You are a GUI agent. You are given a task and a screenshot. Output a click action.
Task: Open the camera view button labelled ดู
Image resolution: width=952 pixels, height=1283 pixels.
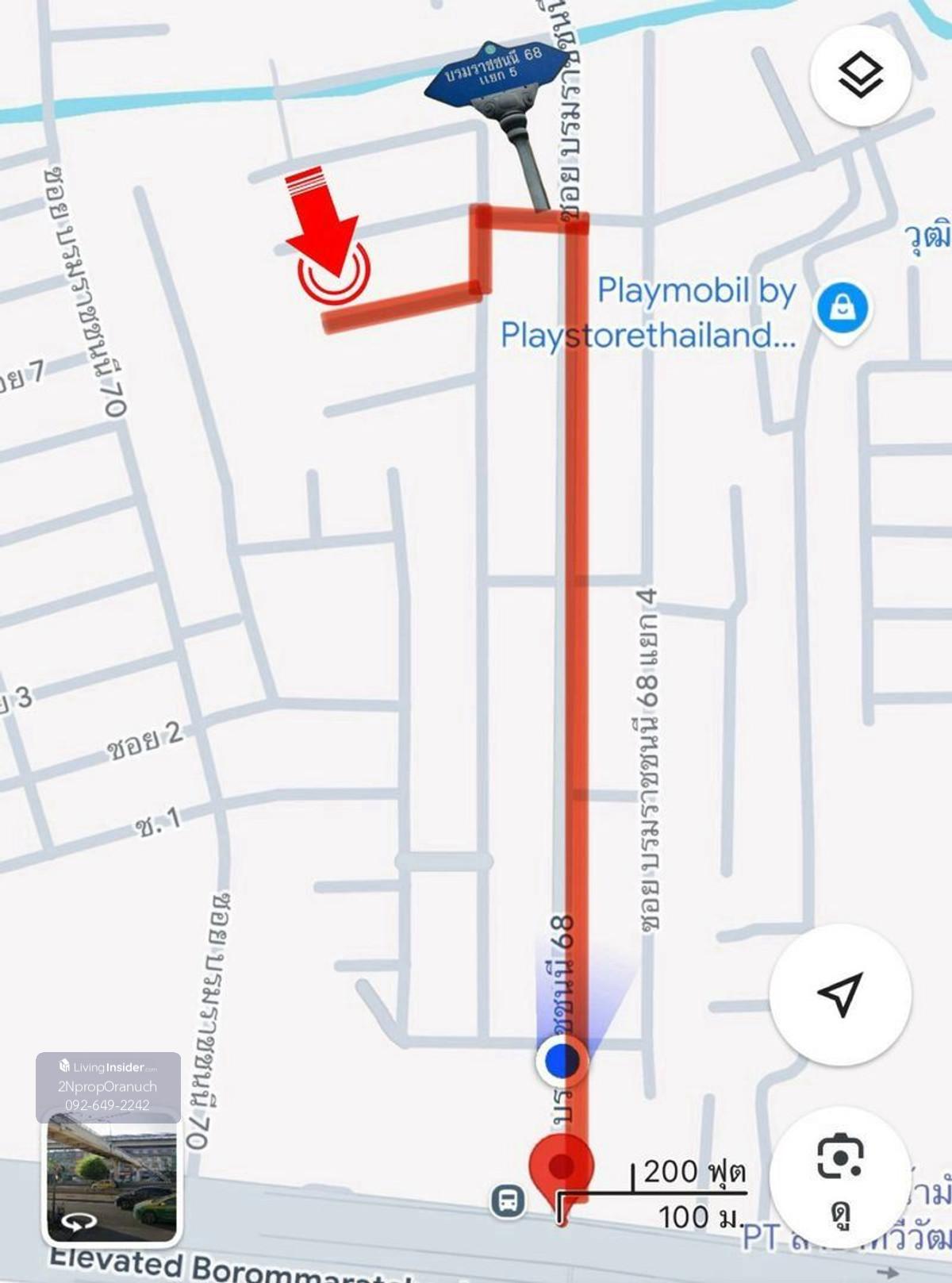point(840,1178)
